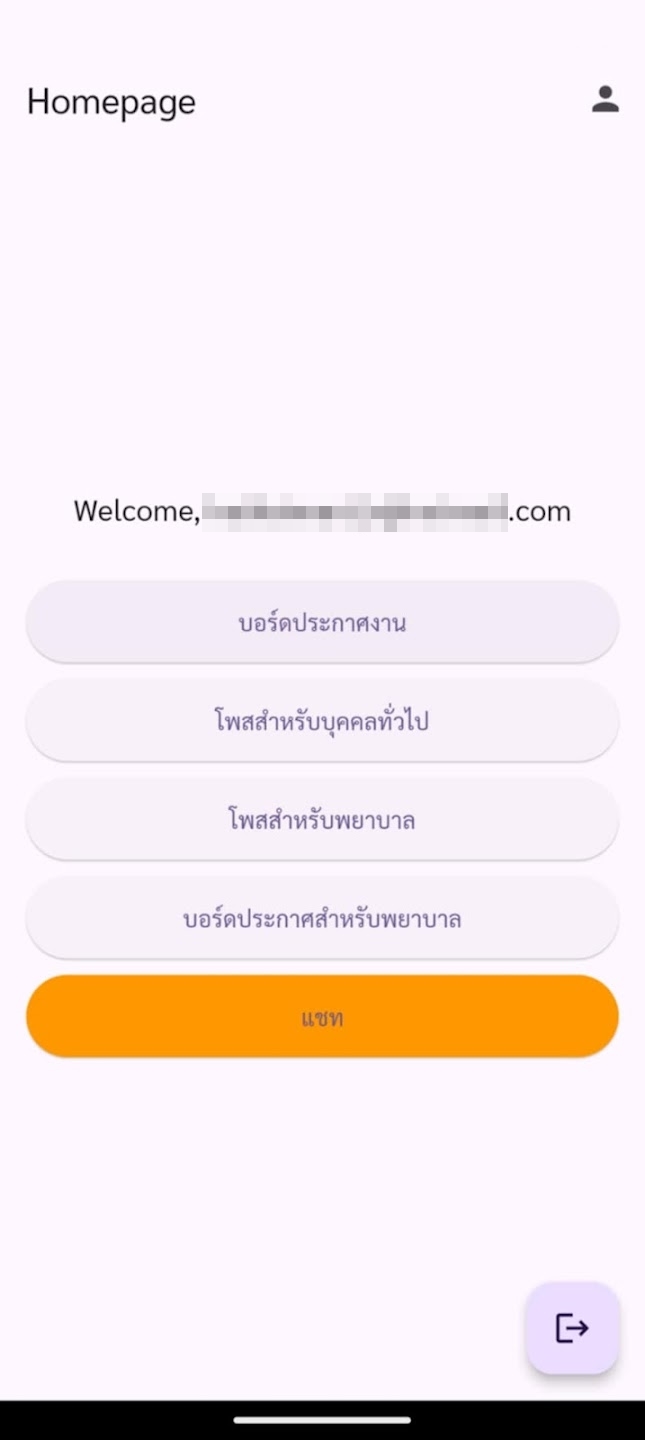The image size is (645, 1440).
Task: Open the orange แชท chat button
Action: click(322, 1017)
